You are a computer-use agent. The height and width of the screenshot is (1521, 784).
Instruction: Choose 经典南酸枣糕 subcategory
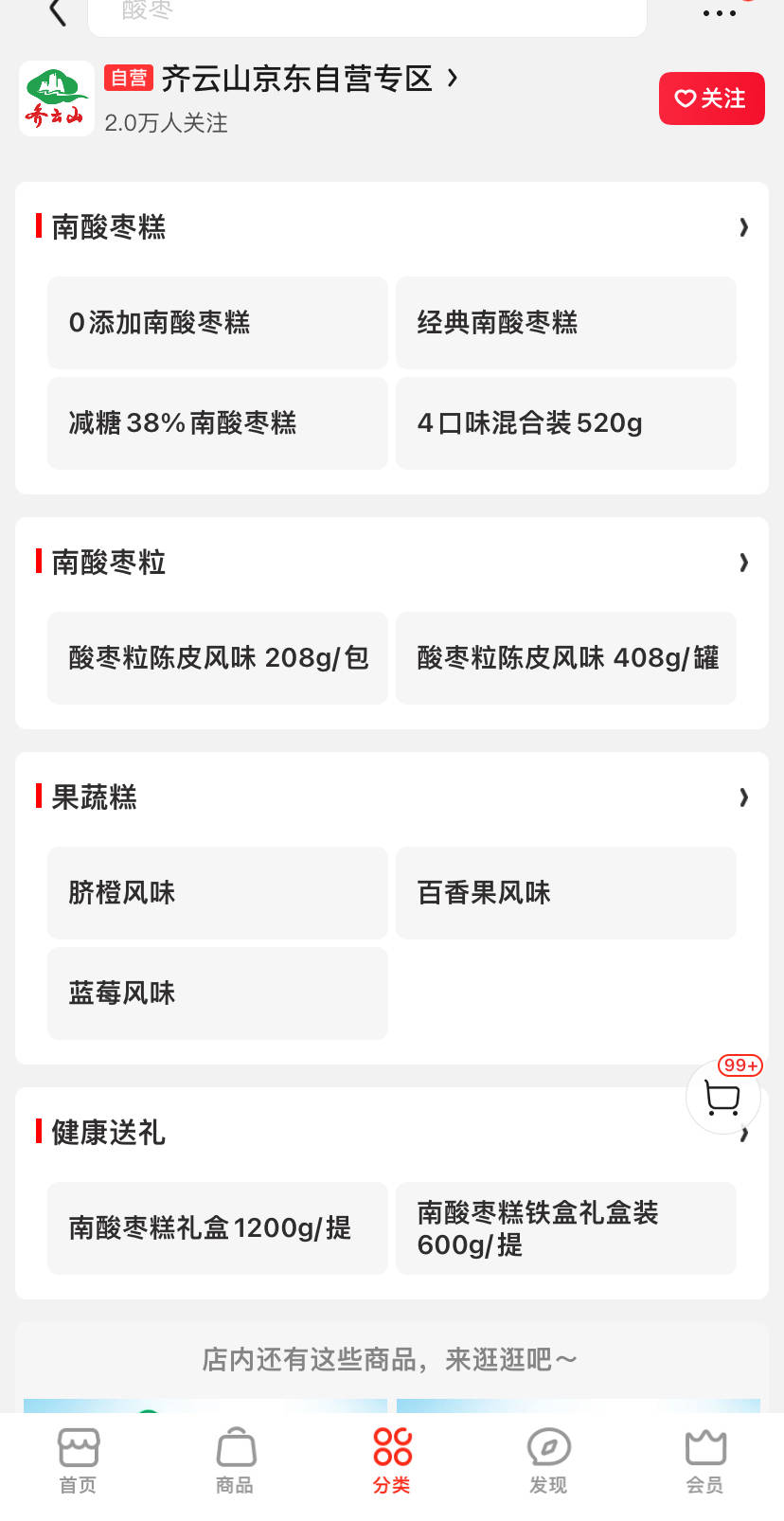point(566,323)
